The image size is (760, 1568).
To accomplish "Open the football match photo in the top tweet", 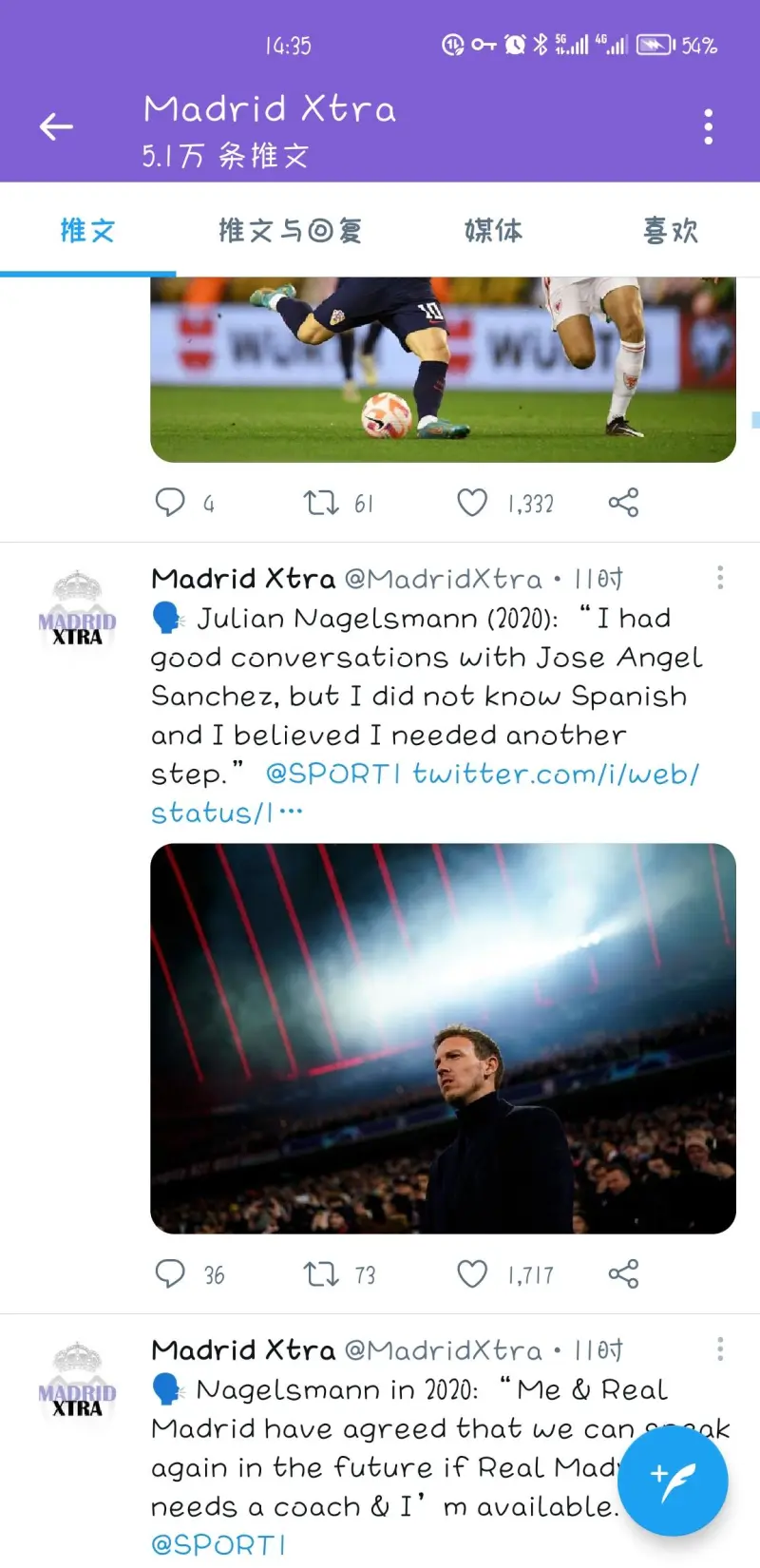I will pyautogui.click(x=443, y=370).
